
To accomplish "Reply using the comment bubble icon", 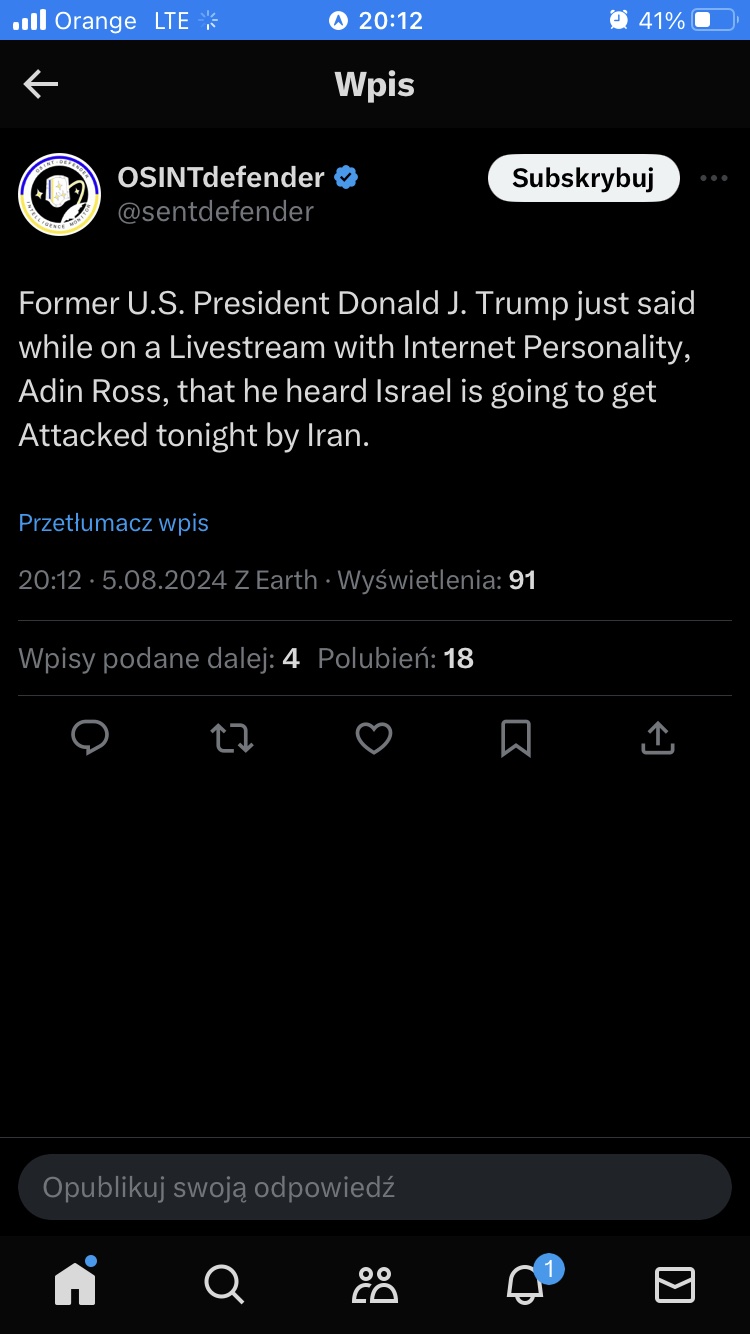I will (x=90, y=739).
